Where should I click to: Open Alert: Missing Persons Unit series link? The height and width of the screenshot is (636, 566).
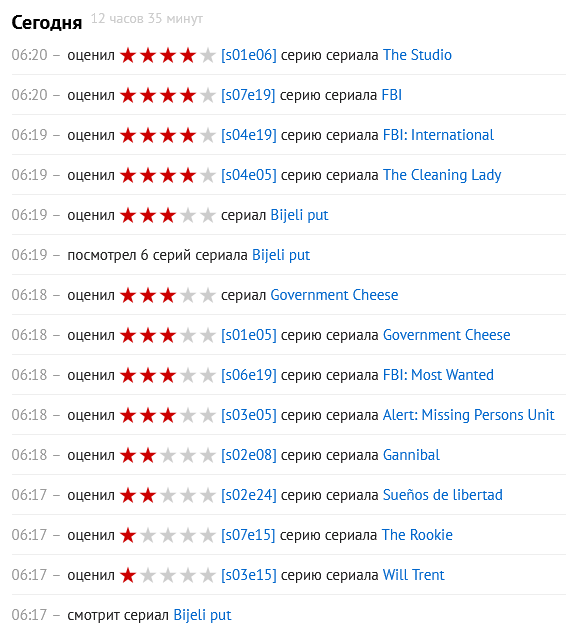(x=469, y=415)
